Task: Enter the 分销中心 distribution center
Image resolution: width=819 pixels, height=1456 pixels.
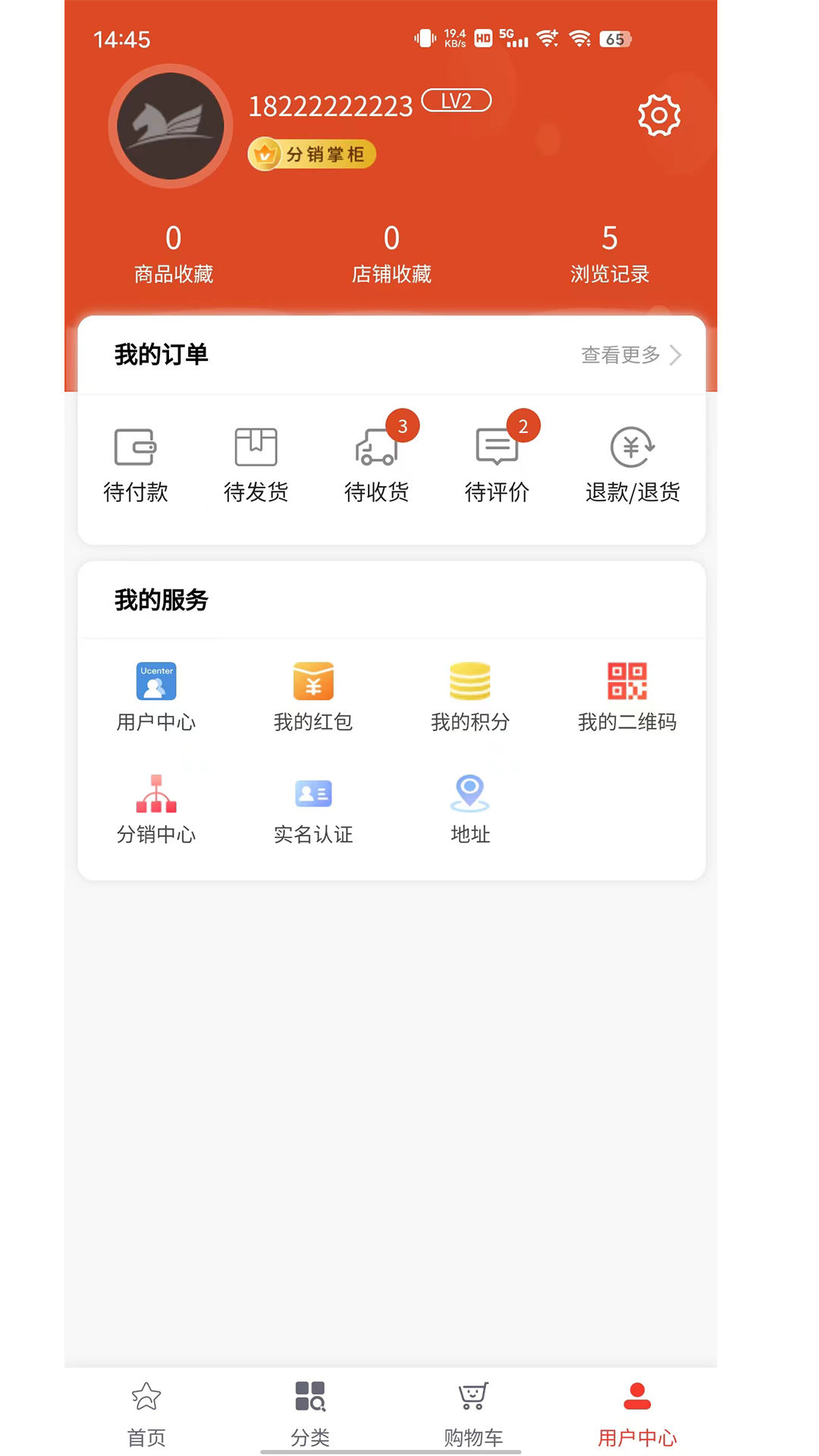Action: point(156,806)
